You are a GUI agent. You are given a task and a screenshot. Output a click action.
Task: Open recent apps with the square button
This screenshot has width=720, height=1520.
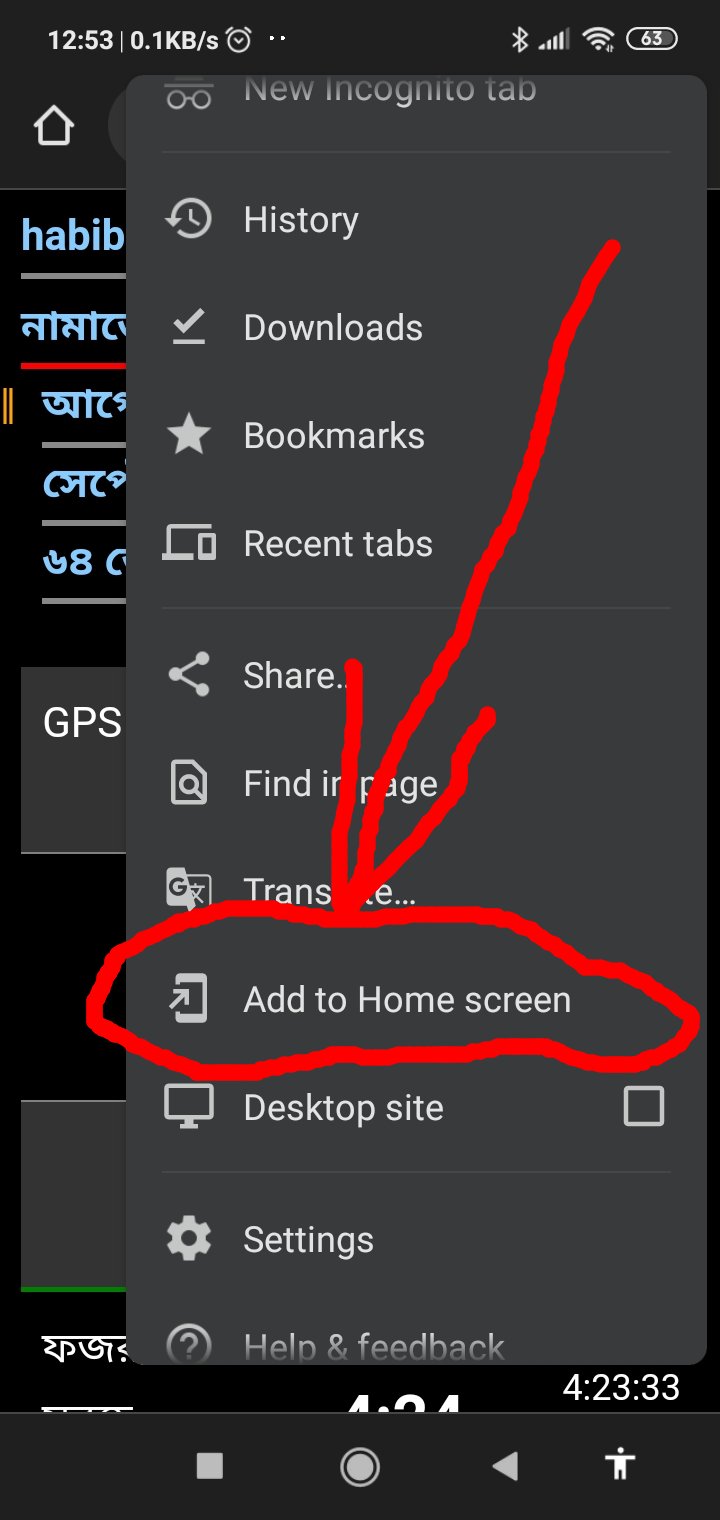(210, 1466)
